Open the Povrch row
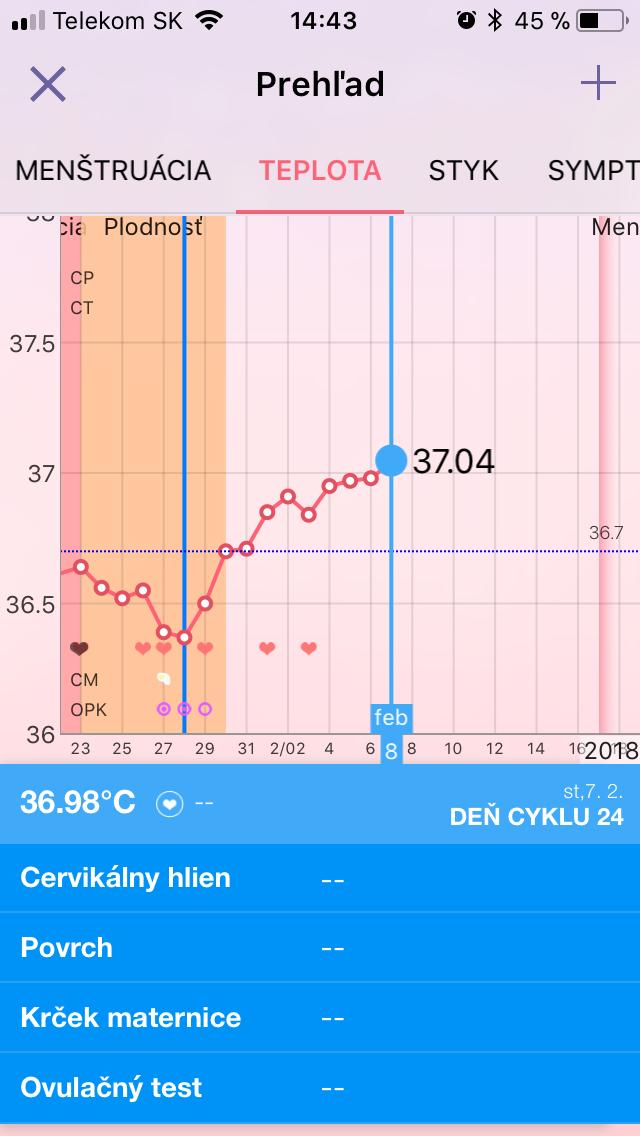Viewport: 640px width, 1136px height. click(x=320, y=948)
